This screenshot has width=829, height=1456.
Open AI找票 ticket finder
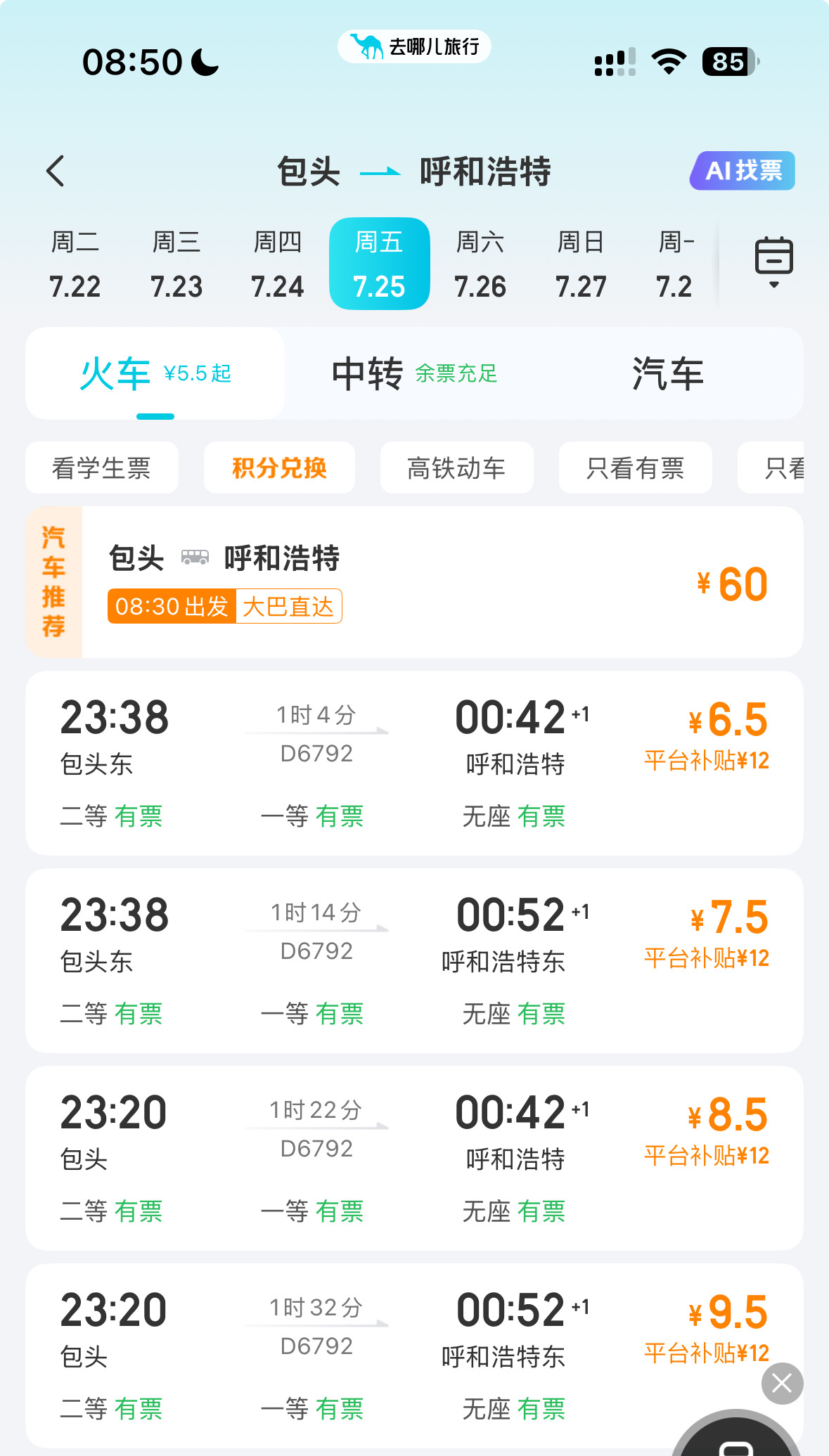pos(743,171)
